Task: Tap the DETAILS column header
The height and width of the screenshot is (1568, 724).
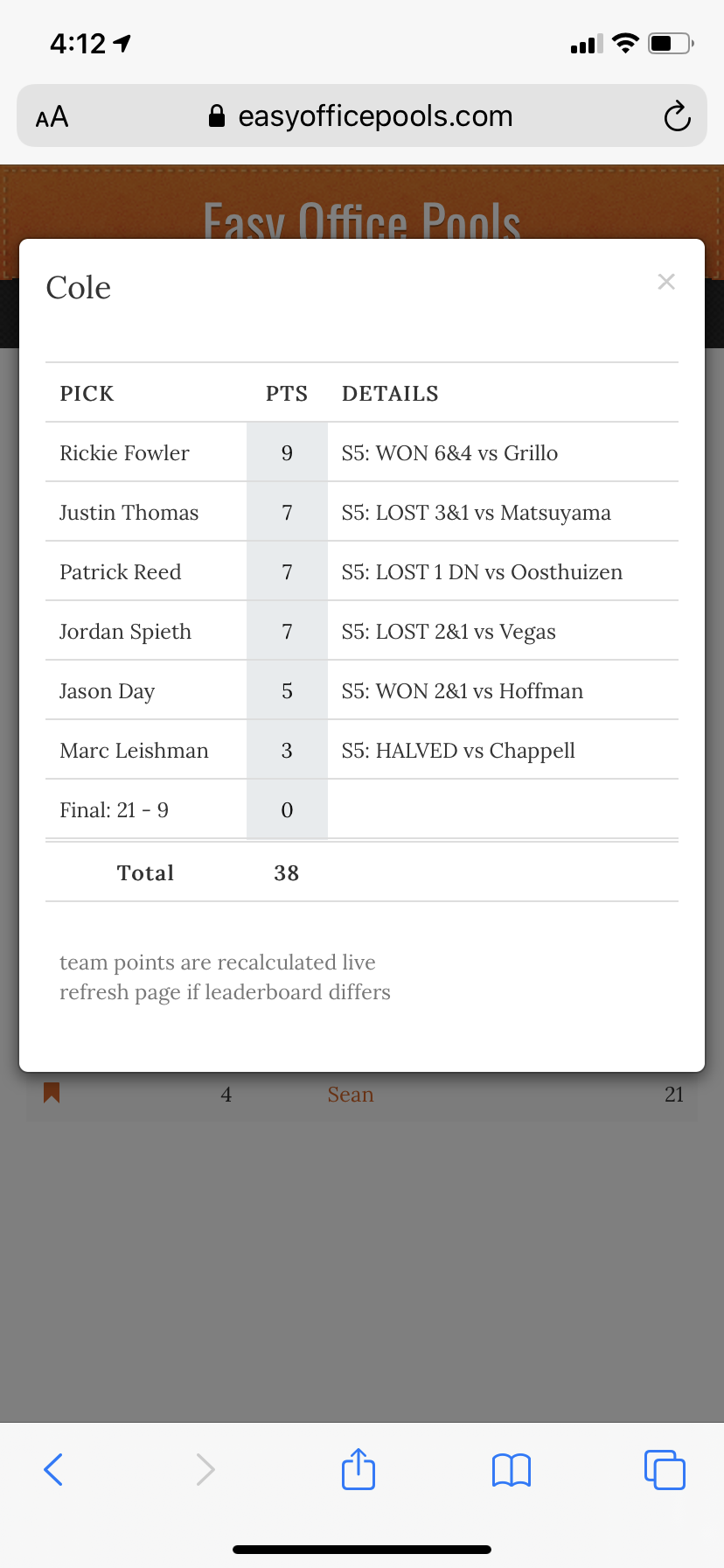Action: click(x=390, y=393)
